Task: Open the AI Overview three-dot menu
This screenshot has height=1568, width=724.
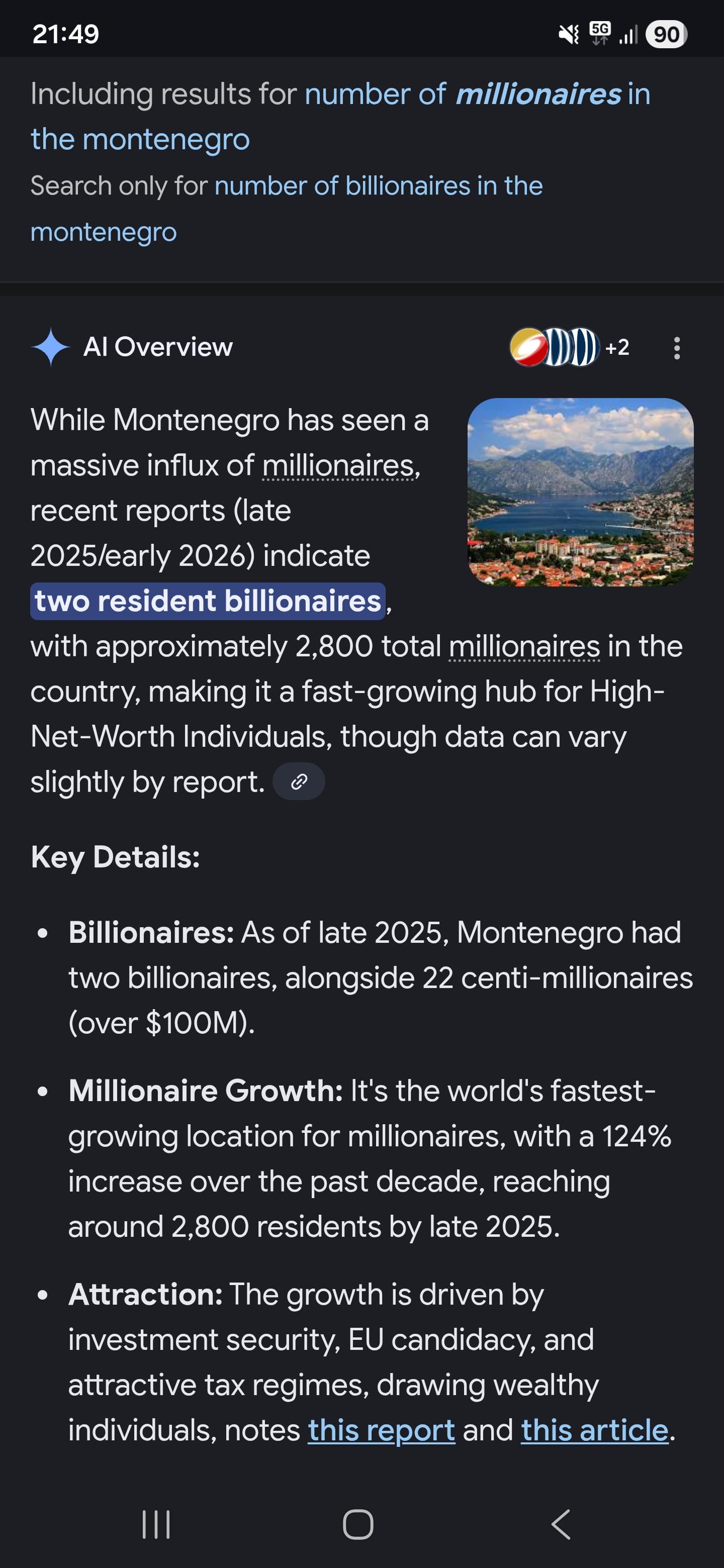Action: [677, 348]
